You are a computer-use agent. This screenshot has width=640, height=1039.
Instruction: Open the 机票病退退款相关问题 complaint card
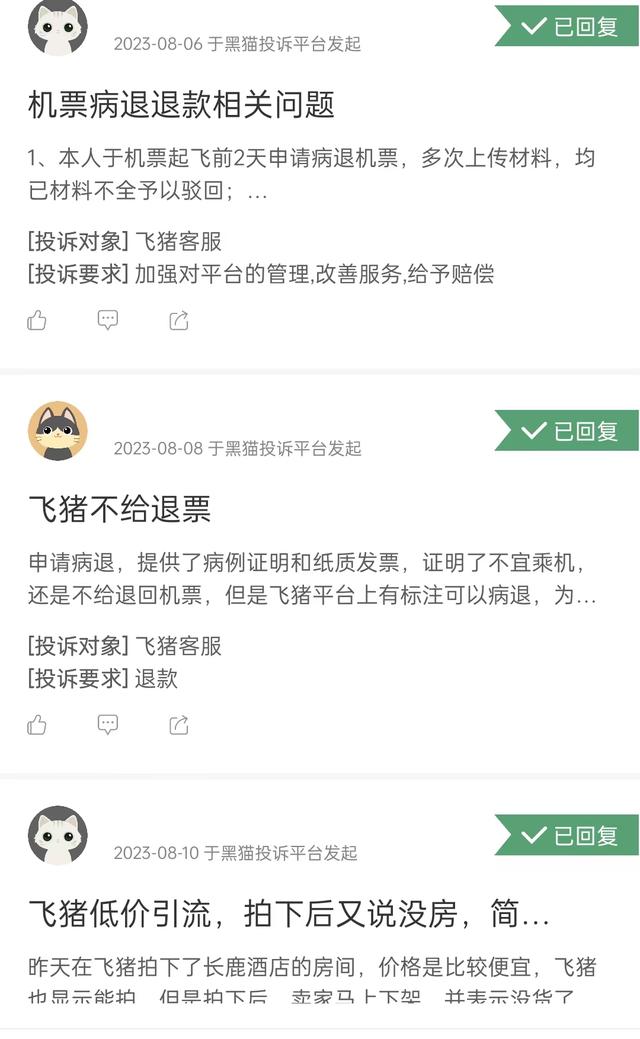181,104
